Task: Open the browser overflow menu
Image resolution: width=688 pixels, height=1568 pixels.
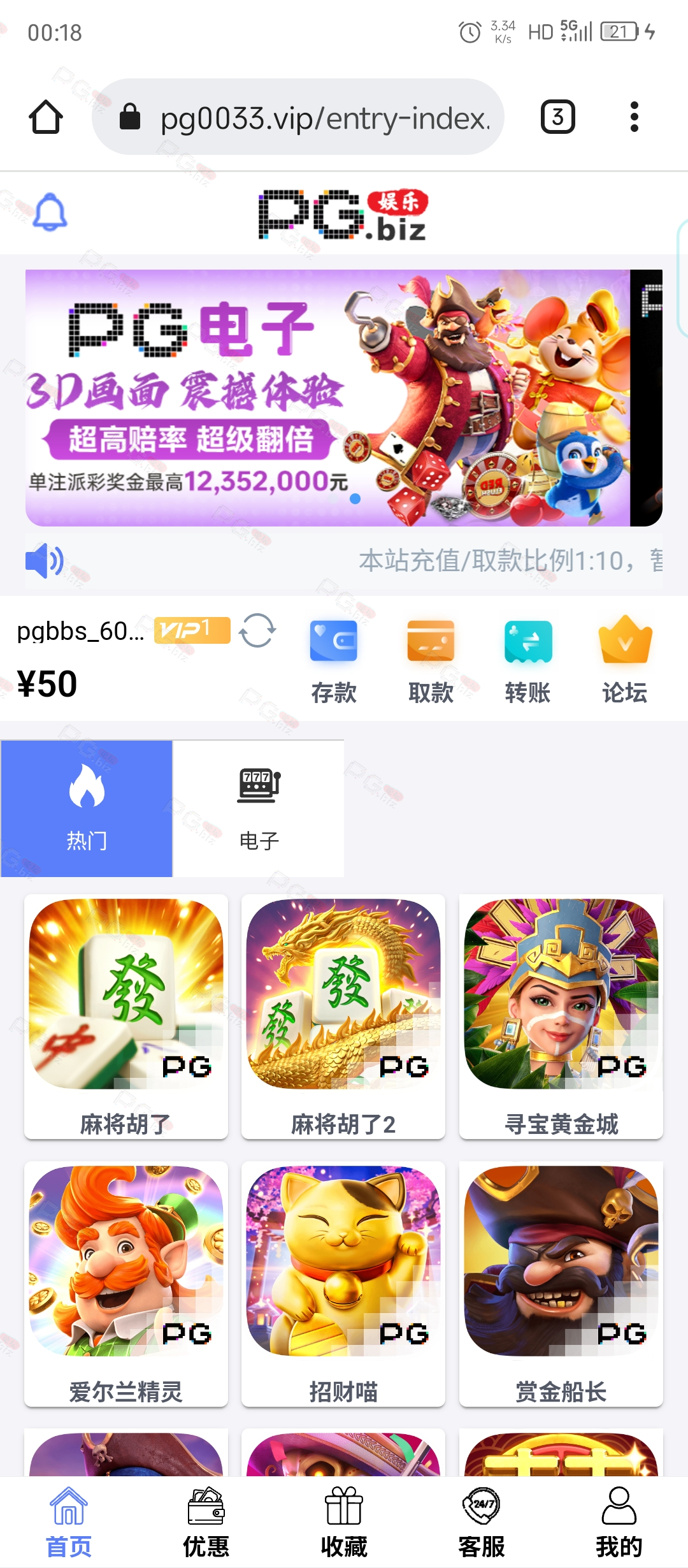Action: pyautogui.click(x=634, y=117)
